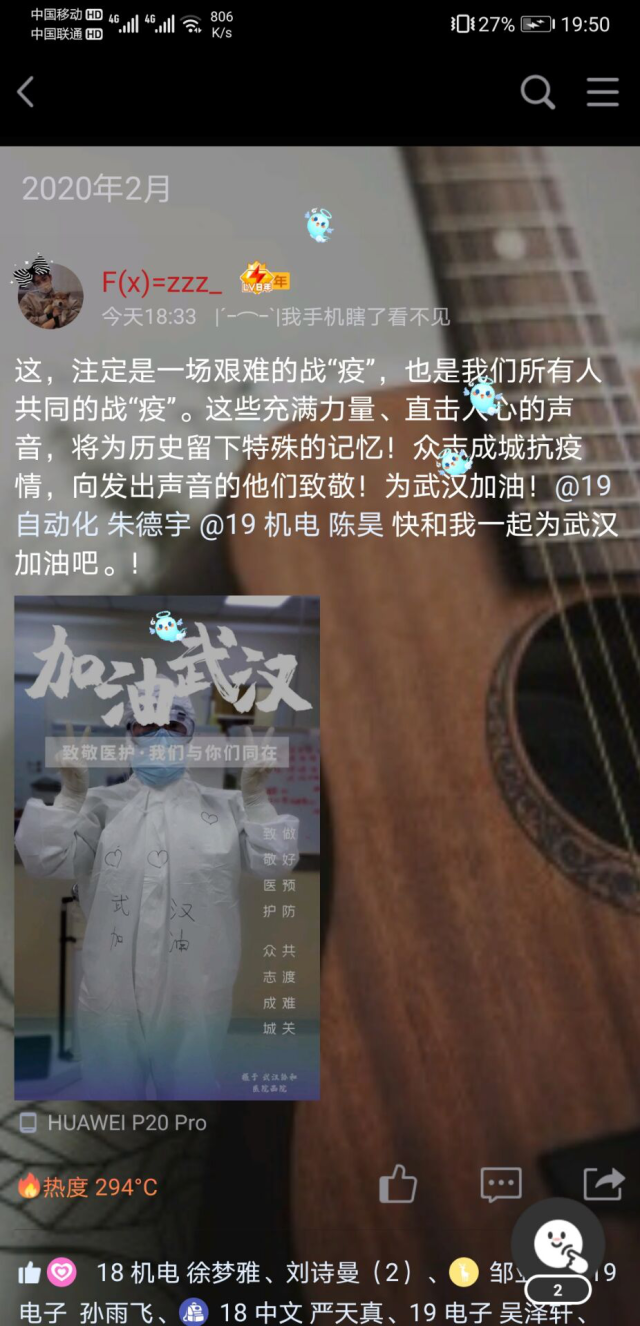Tap the F(x)=zzz_ username
Screen dimensions: 640x1326
pyautogui.click(x=162, y=283)
